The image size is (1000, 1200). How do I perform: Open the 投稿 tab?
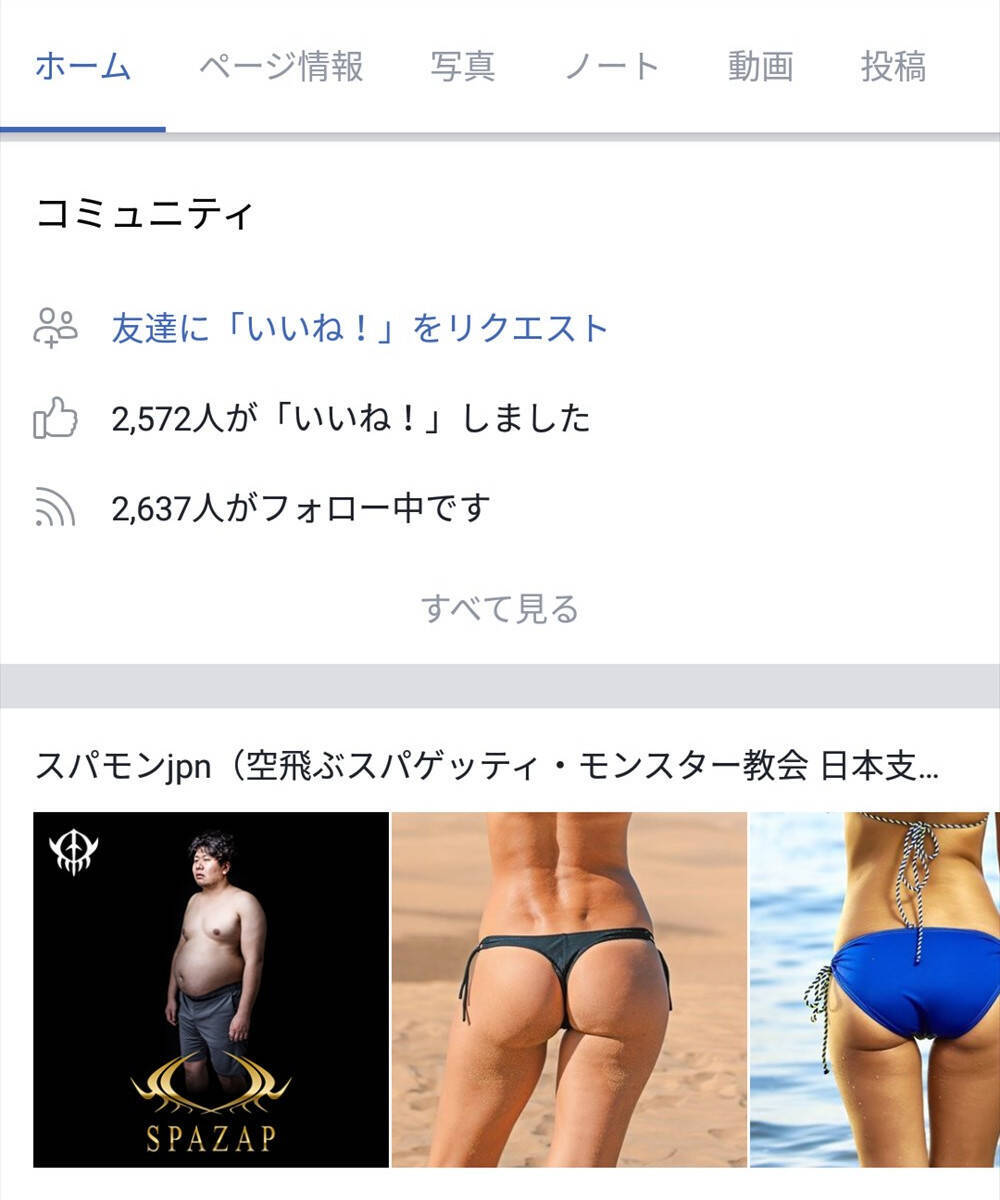click(893, 67)
